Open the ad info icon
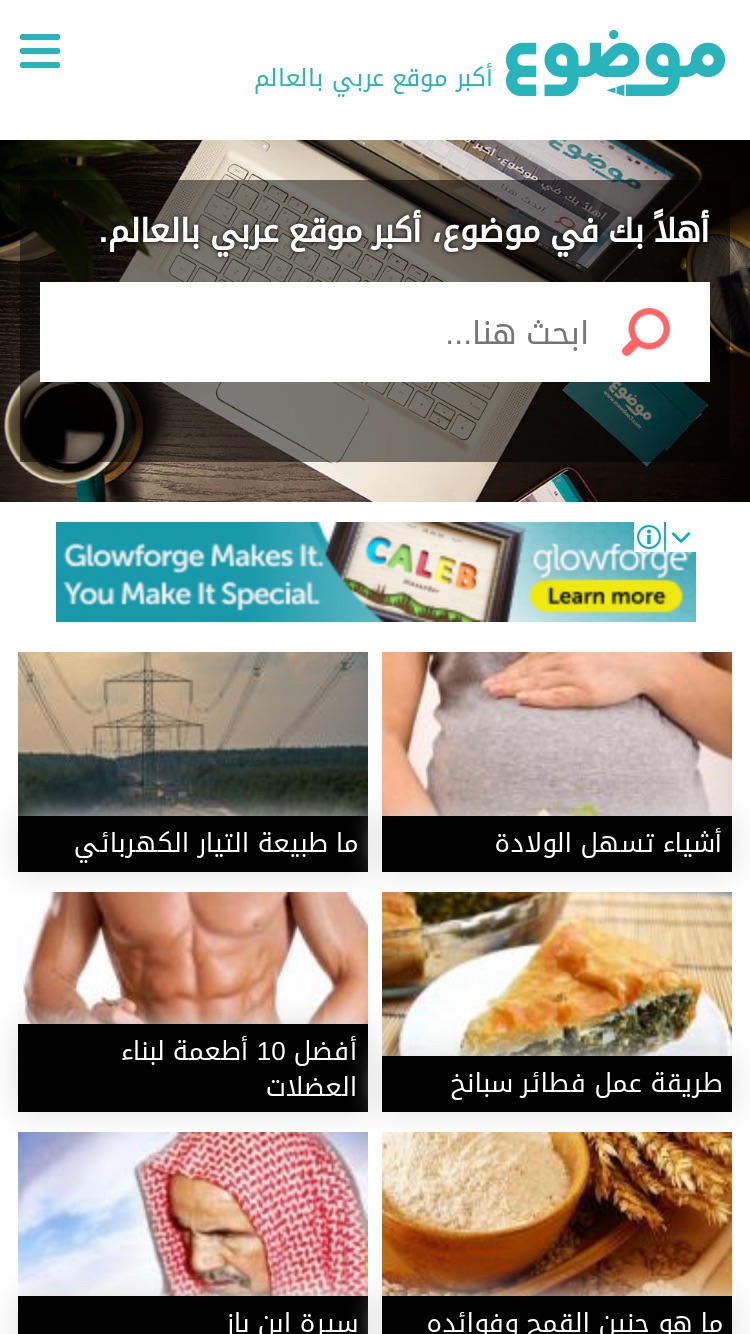The width and height of the screenshot is (750, 1334). click(649, 537)
